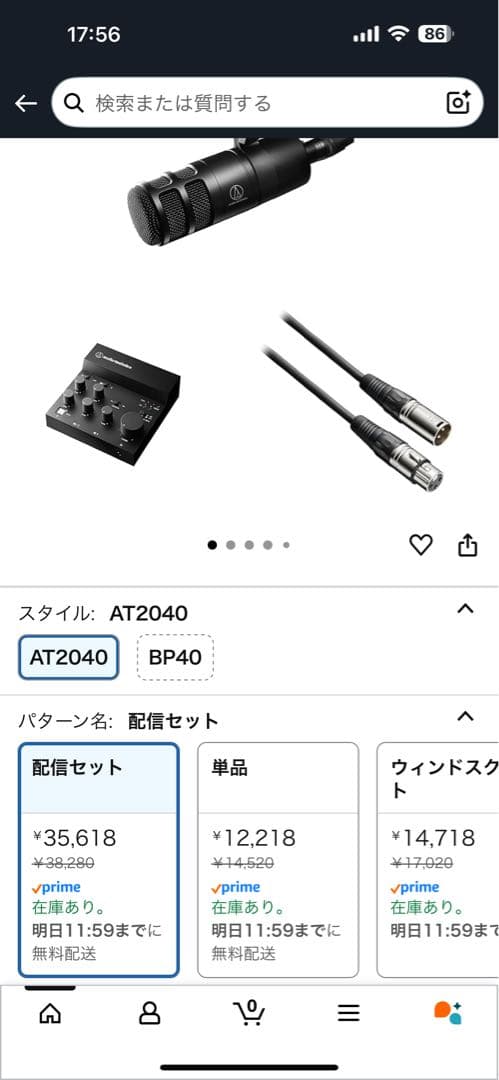This screenshot has height=1080, width=499.
Task: Add the product to wishlist with heart
Action: pyautogui.click(x=420, y=545)
